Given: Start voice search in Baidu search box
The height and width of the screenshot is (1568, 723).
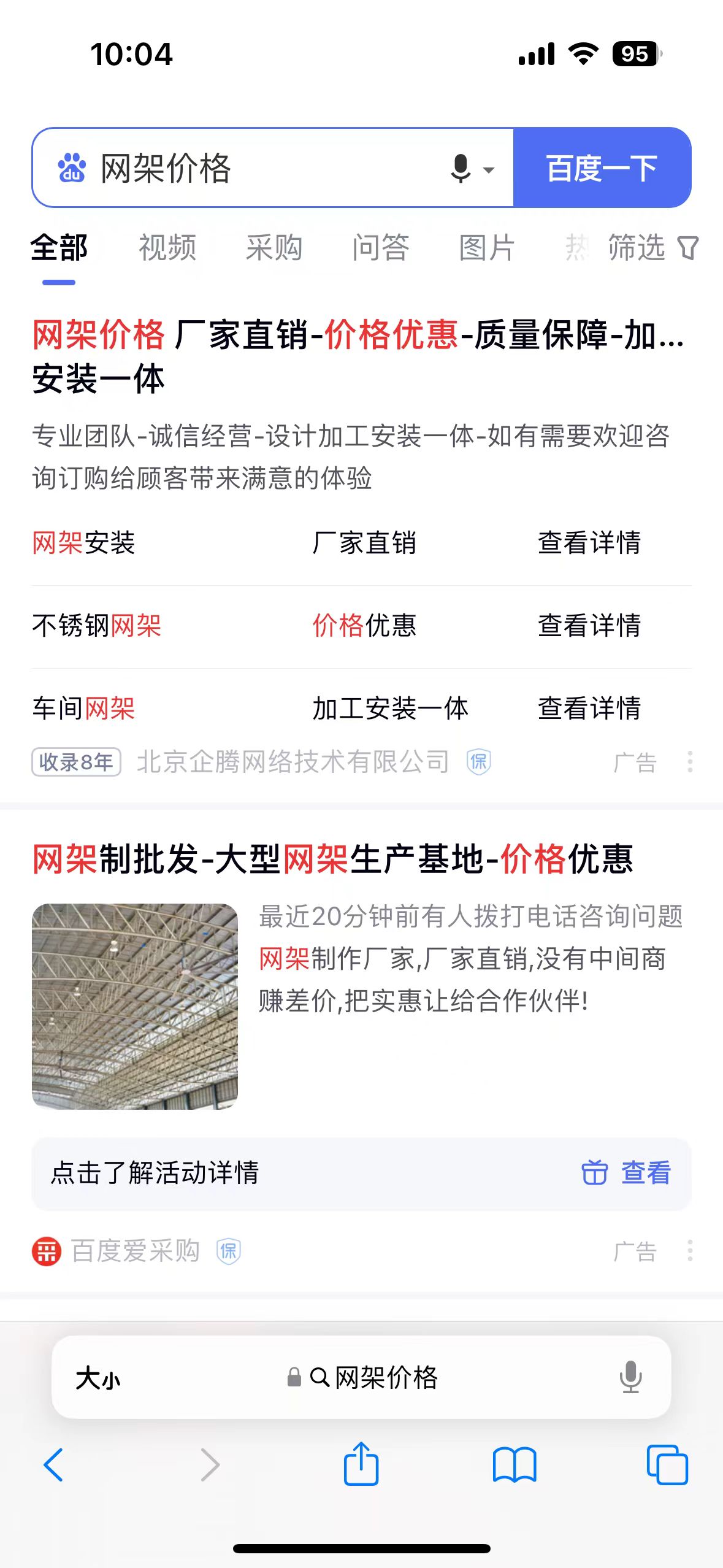Looking at the screenshot, I should pyautogui.click(x=461, y=168).
